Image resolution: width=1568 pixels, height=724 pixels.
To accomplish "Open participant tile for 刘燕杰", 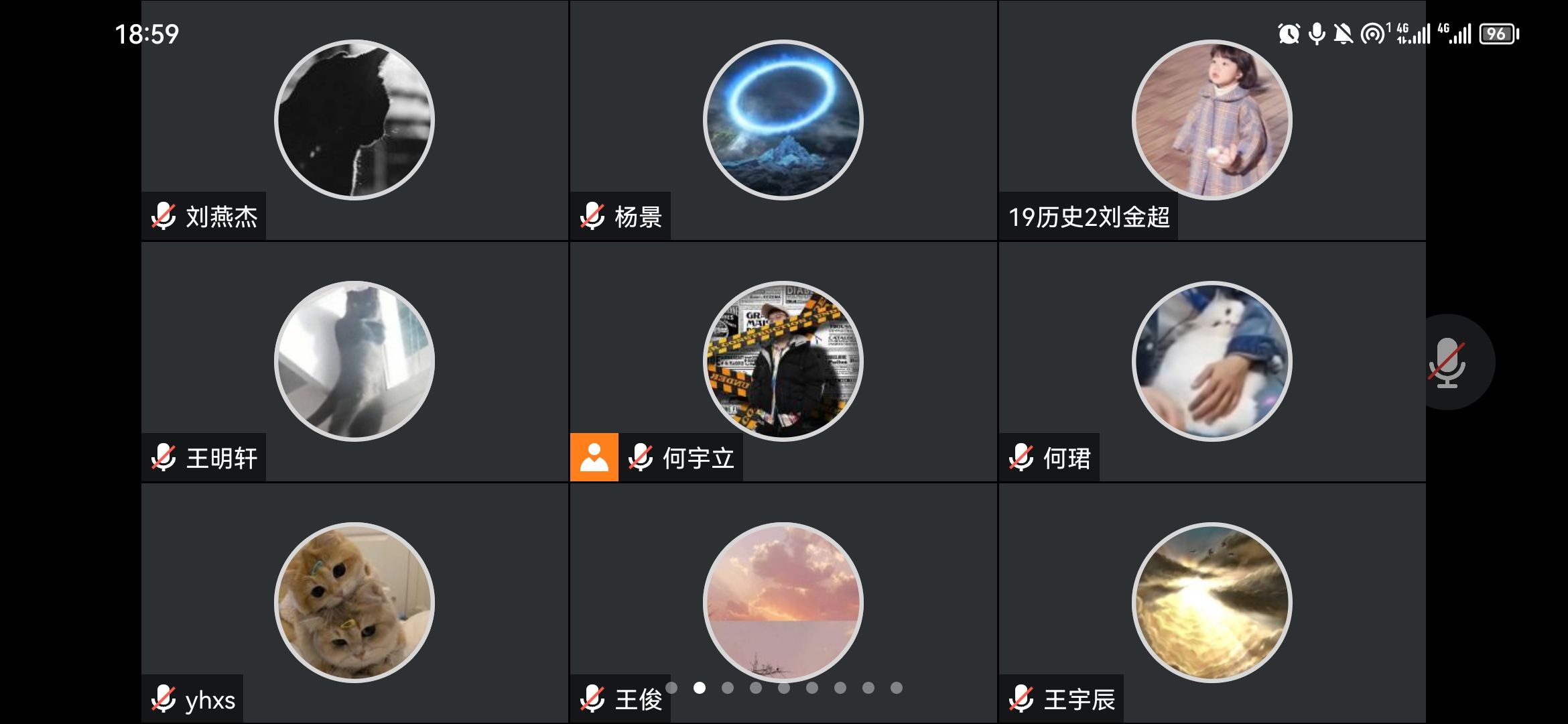I will (354, 121).
